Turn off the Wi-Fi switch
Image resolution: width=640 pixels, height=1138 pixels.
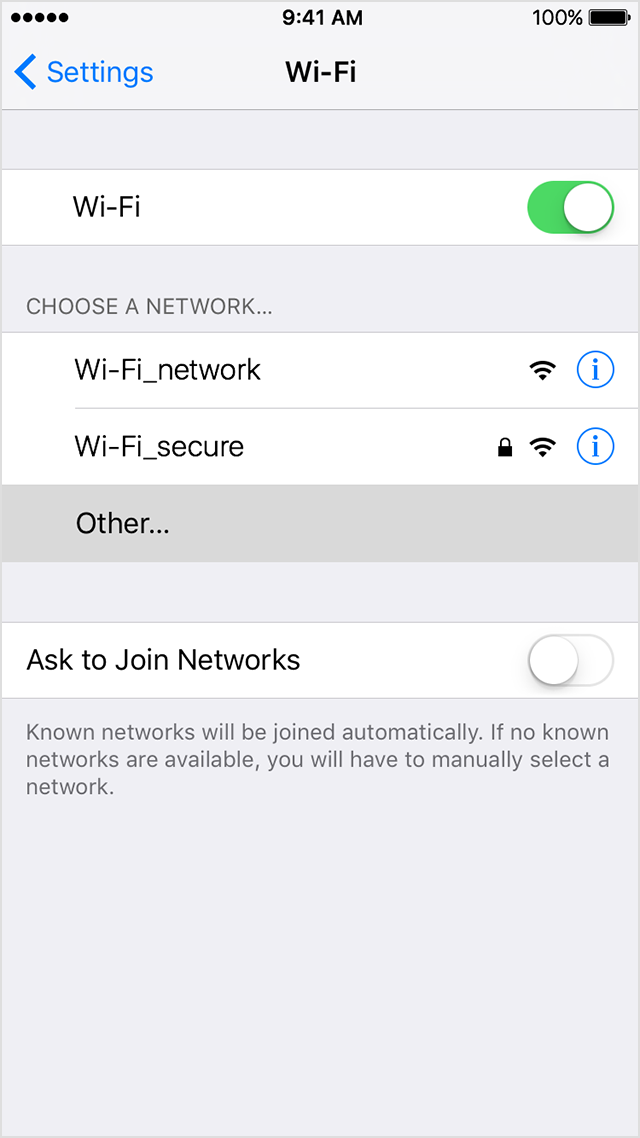[570, 207]
